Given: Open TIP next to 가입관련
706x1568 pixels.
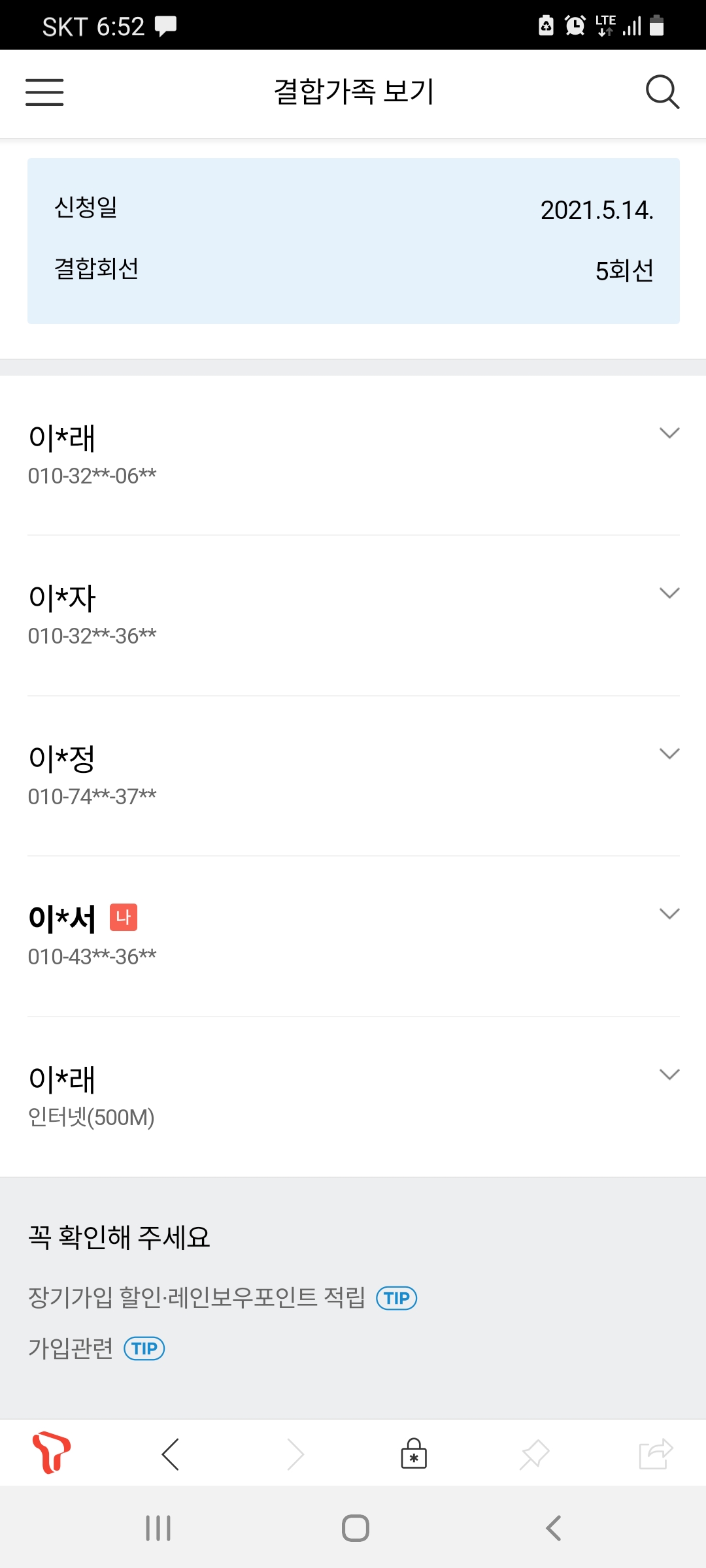Looking at the screenshot, I should (144, 1348).
